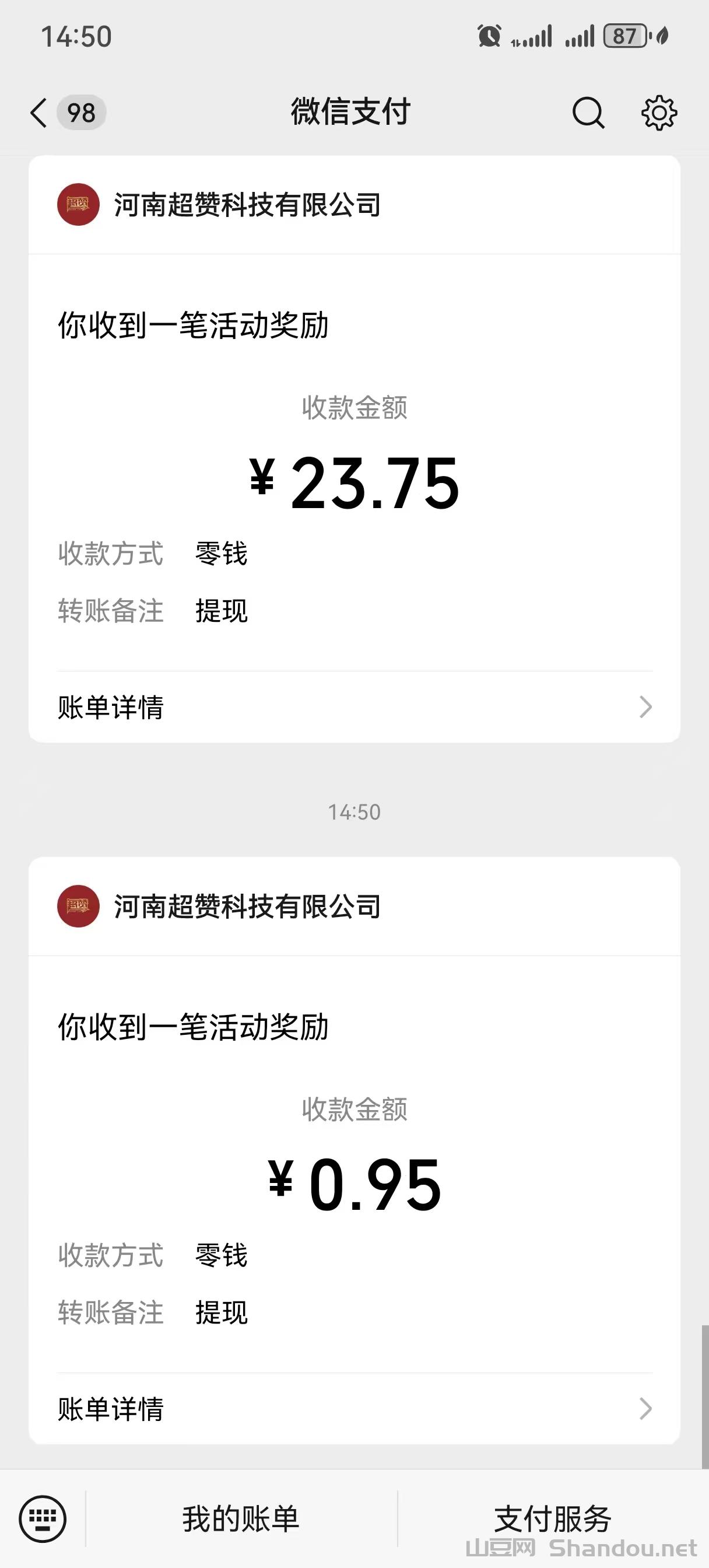
Task: Open the search icon in header
Action: pos(588,113)
